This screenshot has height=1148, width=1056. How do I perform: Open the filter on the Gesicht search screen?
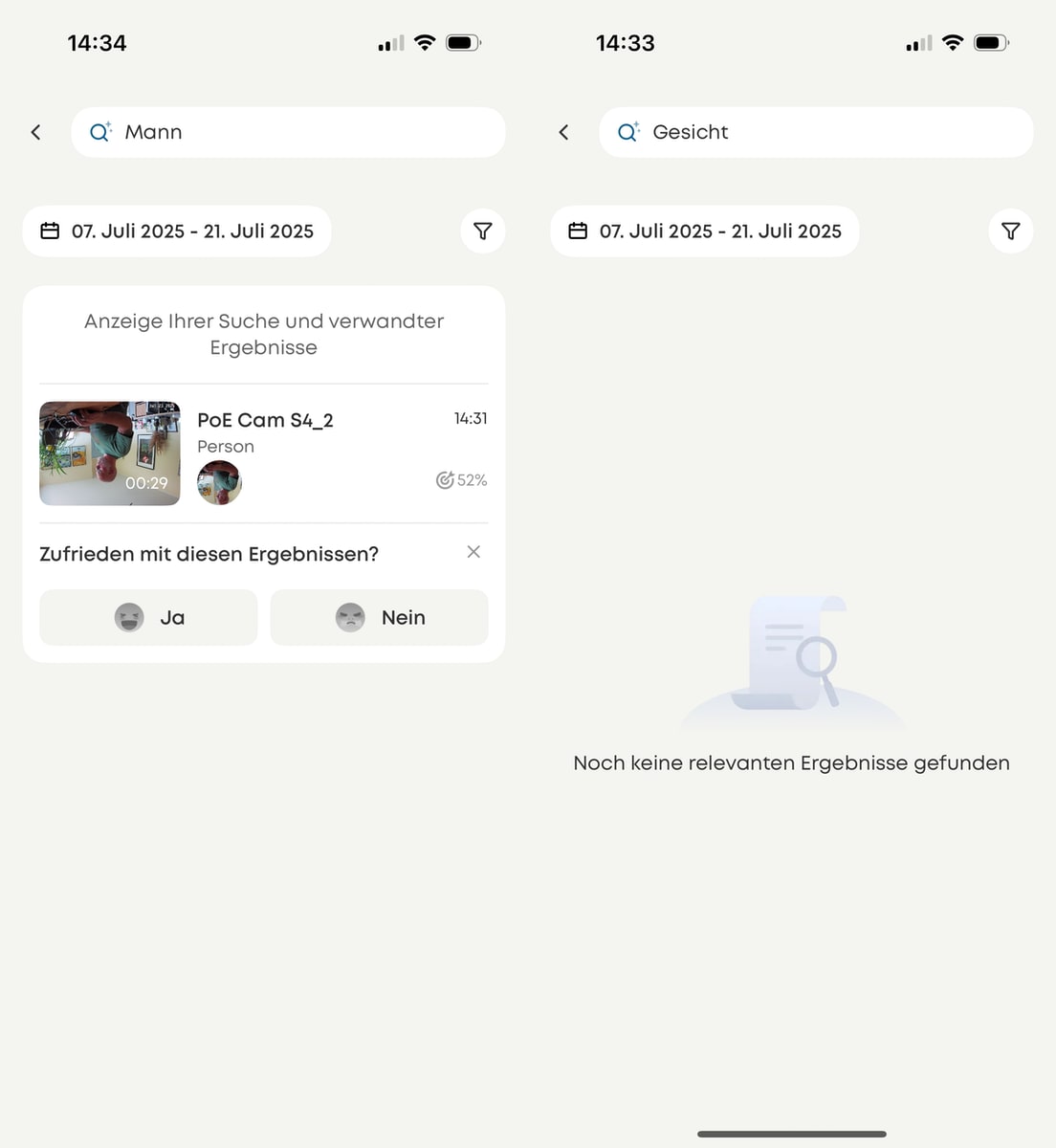coord(1011,232)
